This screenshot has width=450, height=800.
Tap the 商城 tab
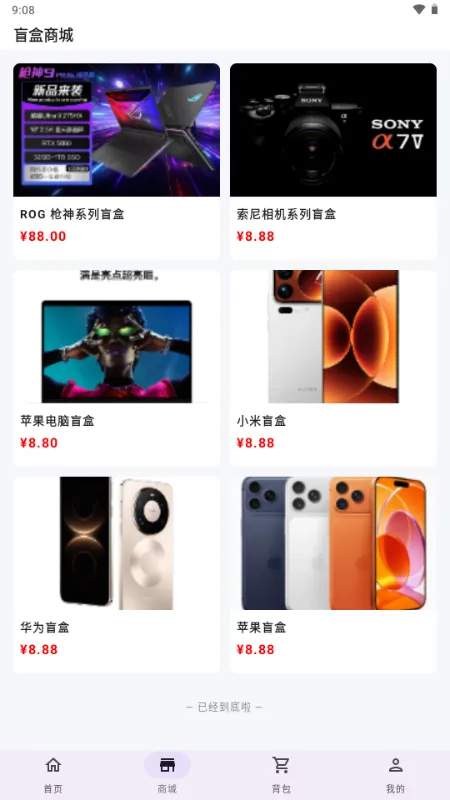(x=167, y=774)
